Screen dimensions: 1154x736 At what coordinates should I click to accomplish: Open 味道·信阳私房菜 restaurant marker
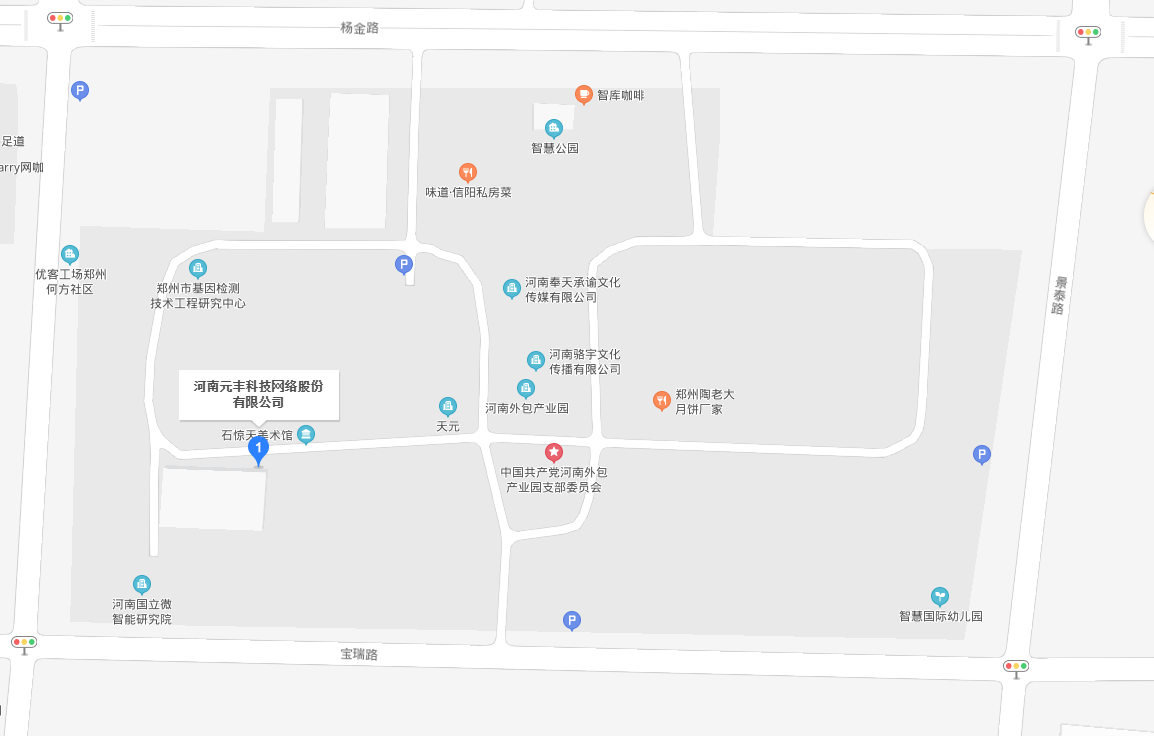pyautogui.click(x=467, y=172)
